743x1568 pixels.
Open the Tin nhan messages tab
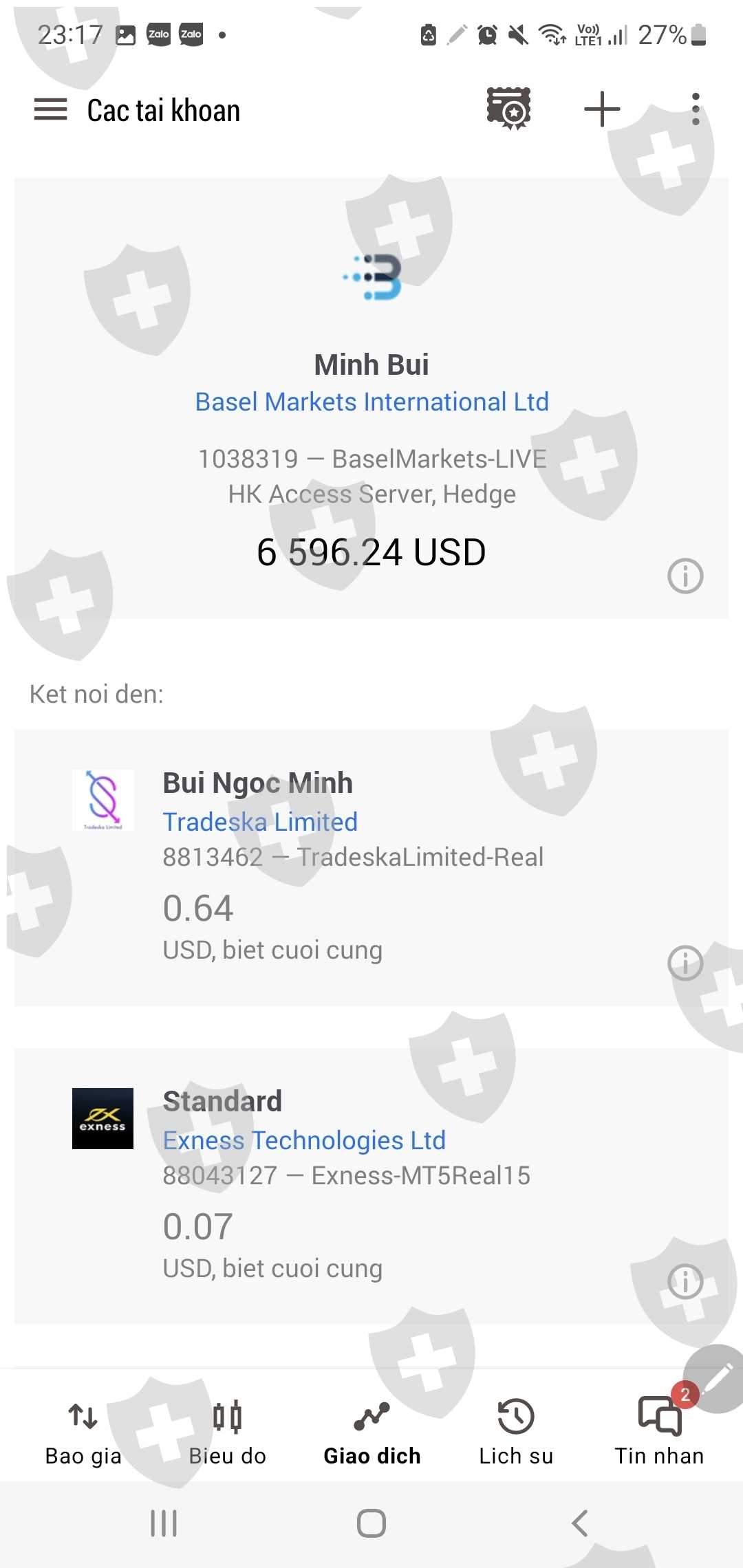[659, 1429]
